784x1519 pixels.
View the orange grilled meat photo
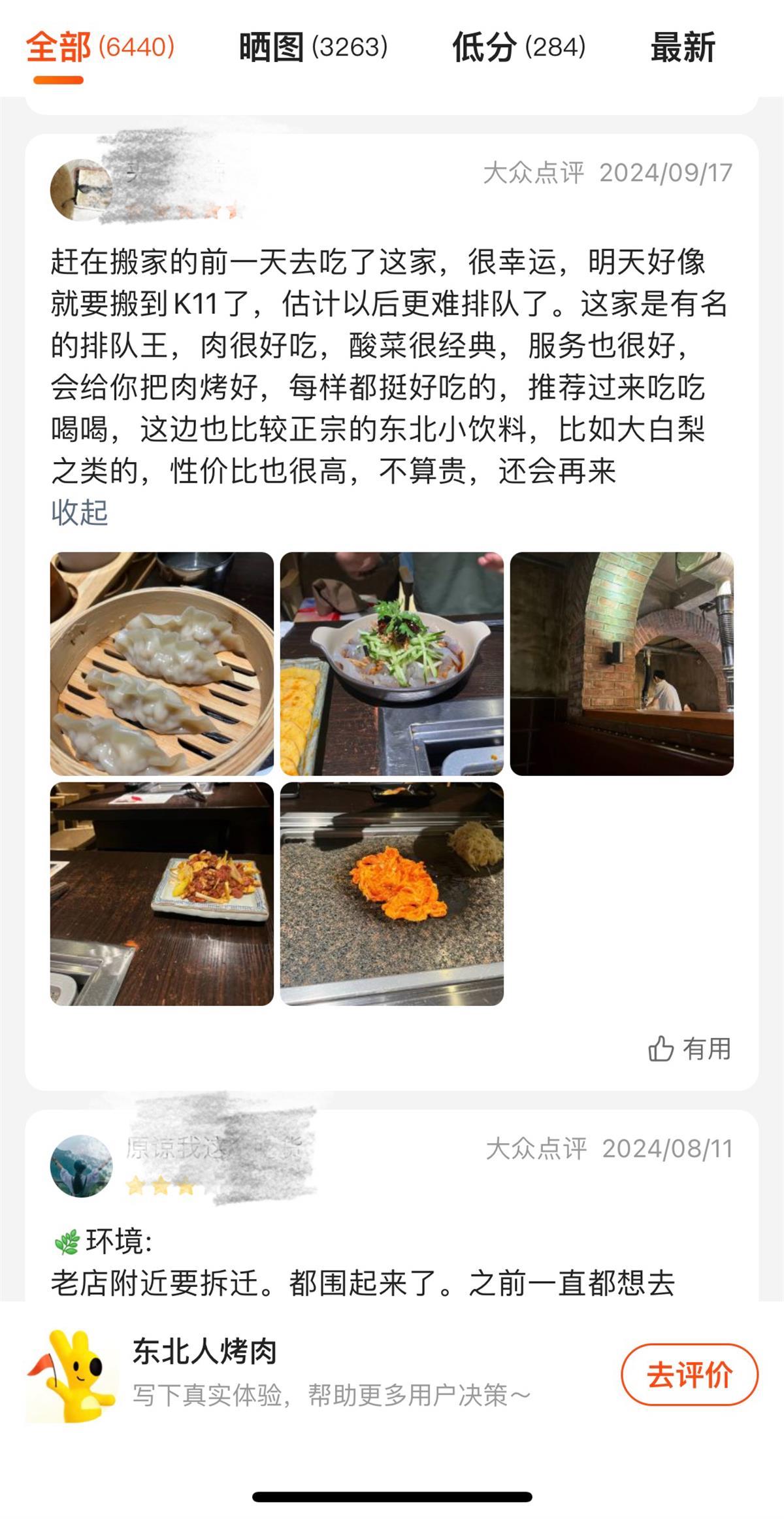pyautogui.click(x=392, y=894)
